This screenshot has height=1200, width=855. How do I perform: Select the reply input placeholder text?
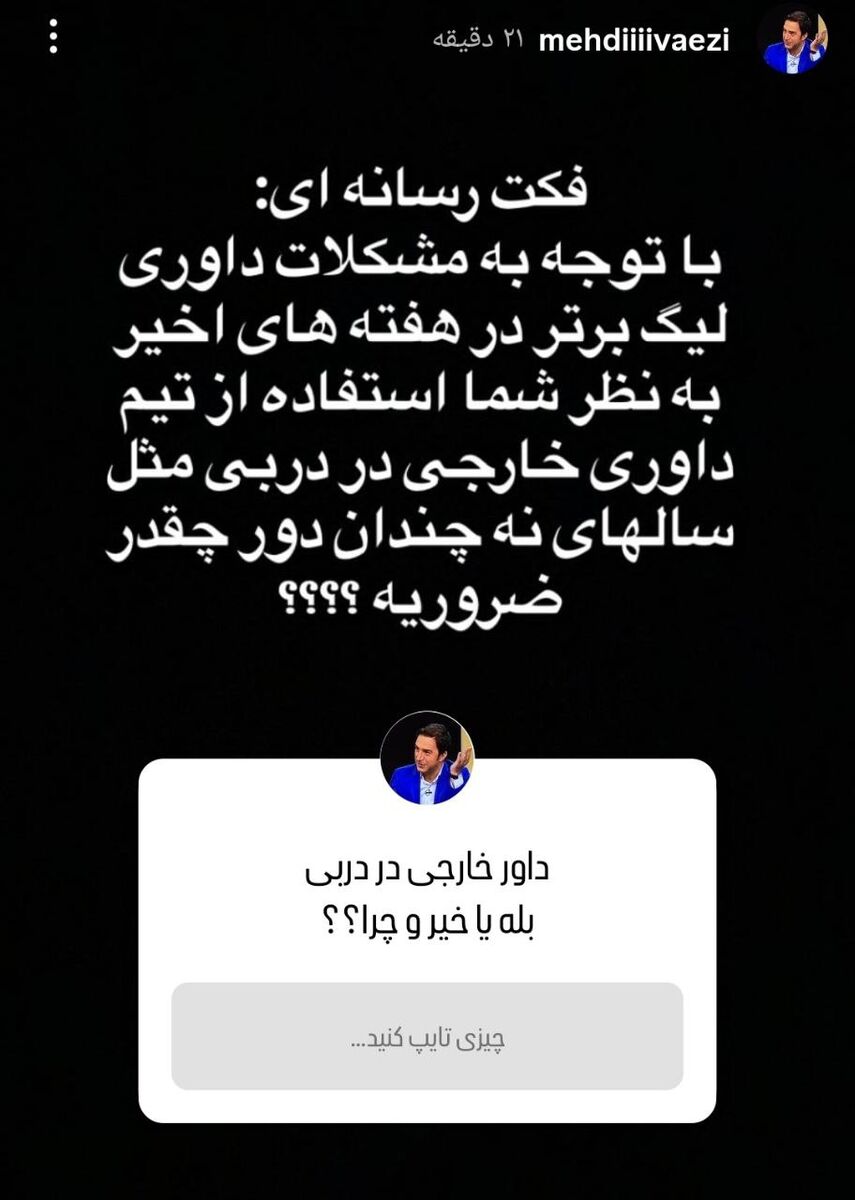click(x=428, y=1040)
